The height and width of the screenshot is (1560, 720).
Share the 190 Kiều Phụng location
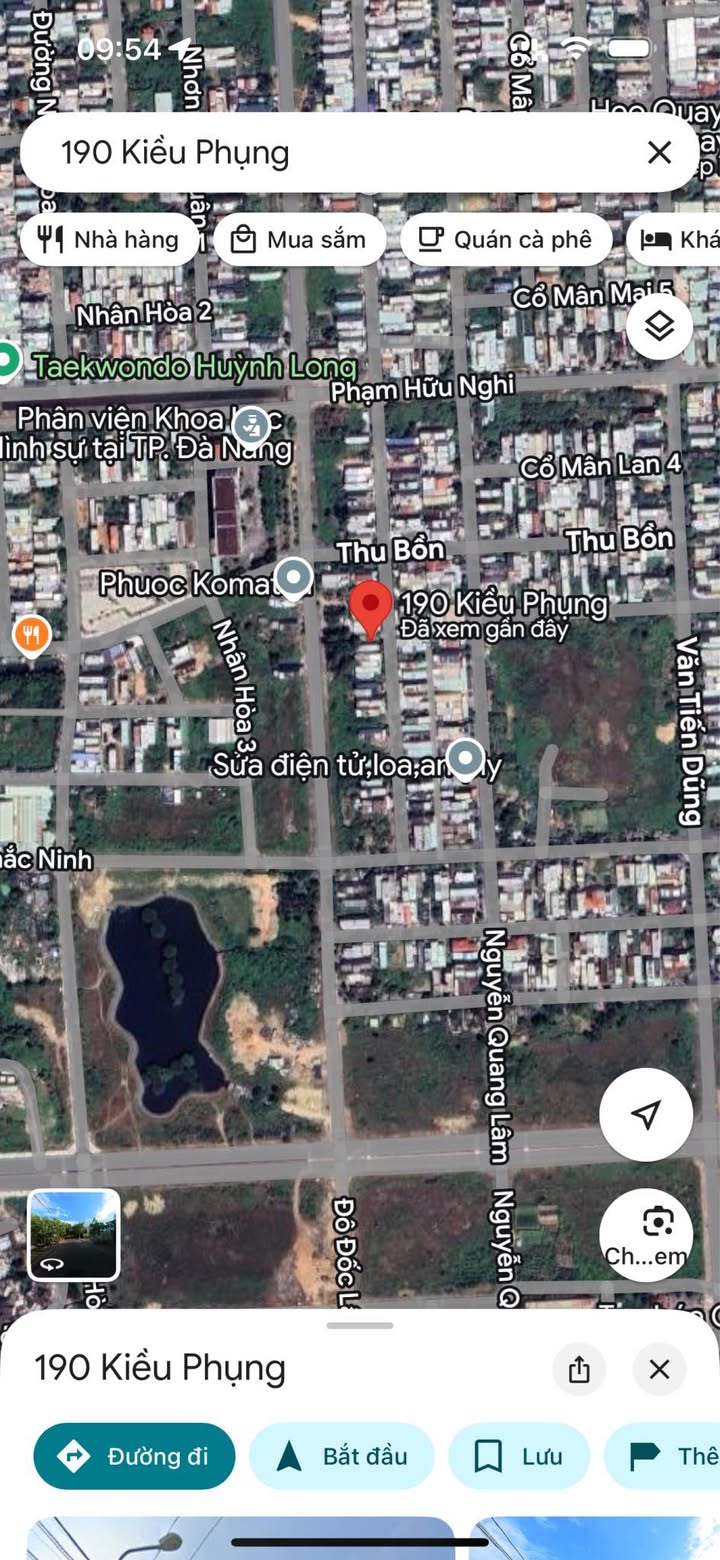(579, 1369)
